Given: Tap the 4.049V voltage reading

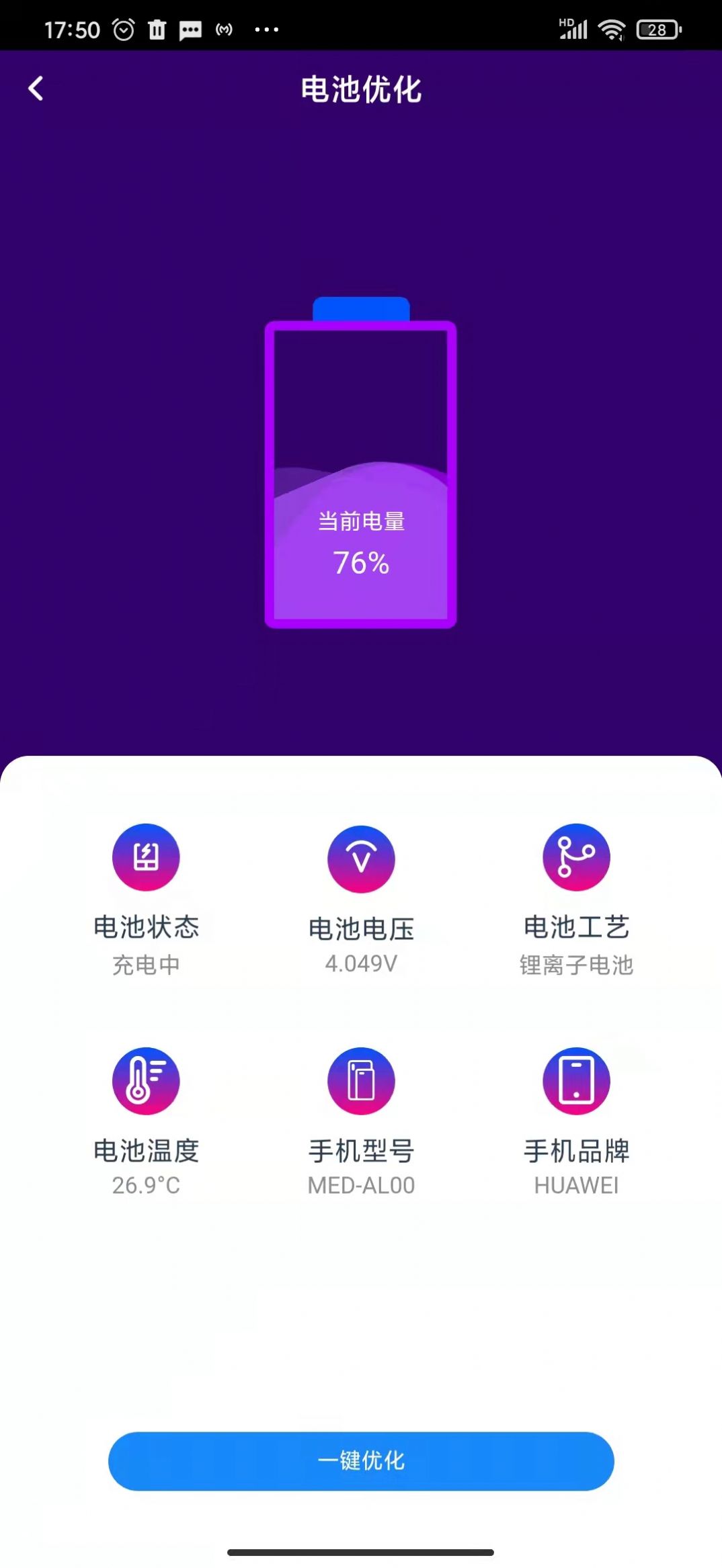Looking at the screenshot, I should click(x=361, y=965).
